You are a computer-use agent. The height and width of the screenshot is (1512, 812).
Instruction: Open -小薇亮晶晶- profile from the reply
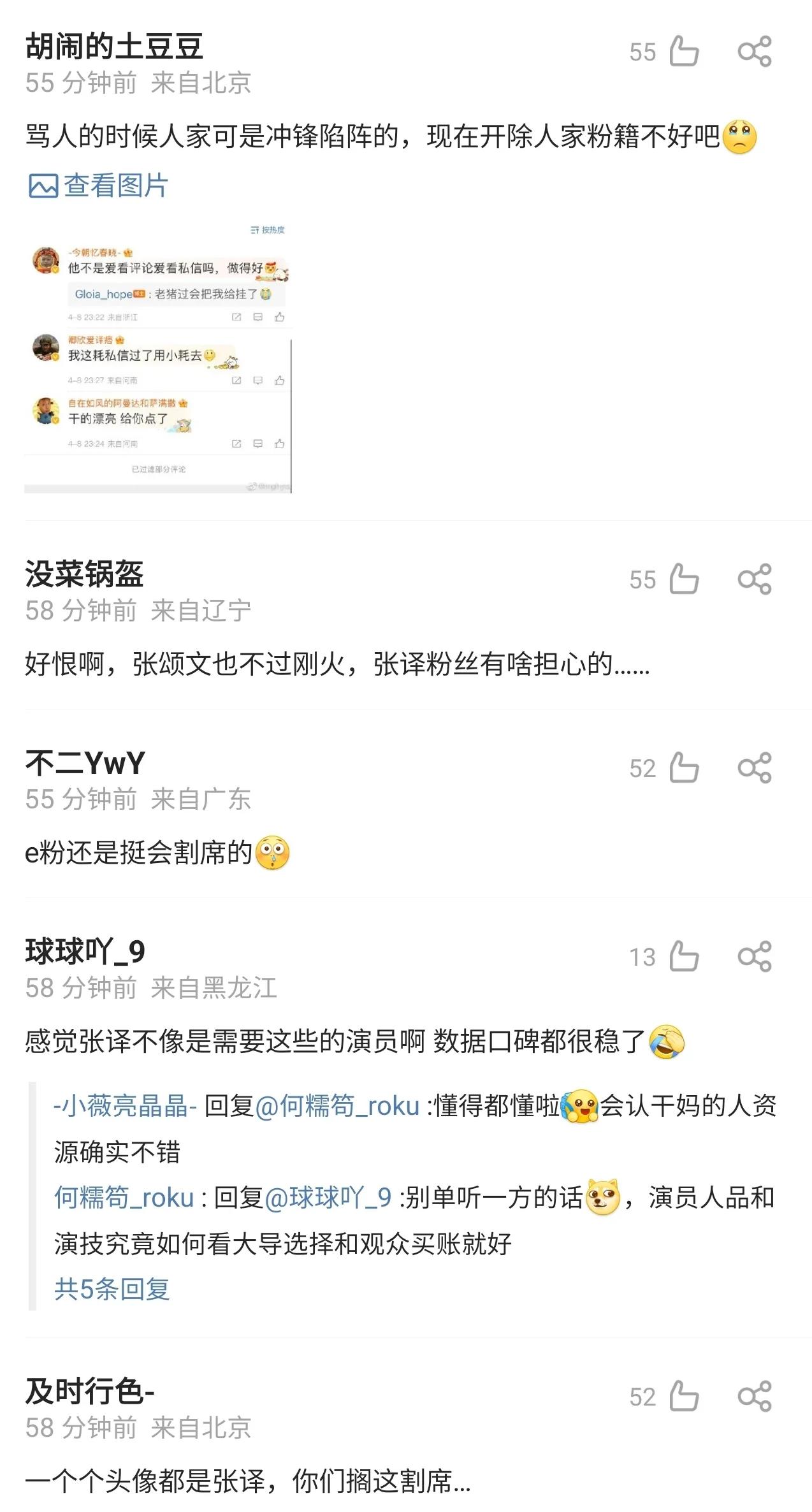(x=125, y=1106)
